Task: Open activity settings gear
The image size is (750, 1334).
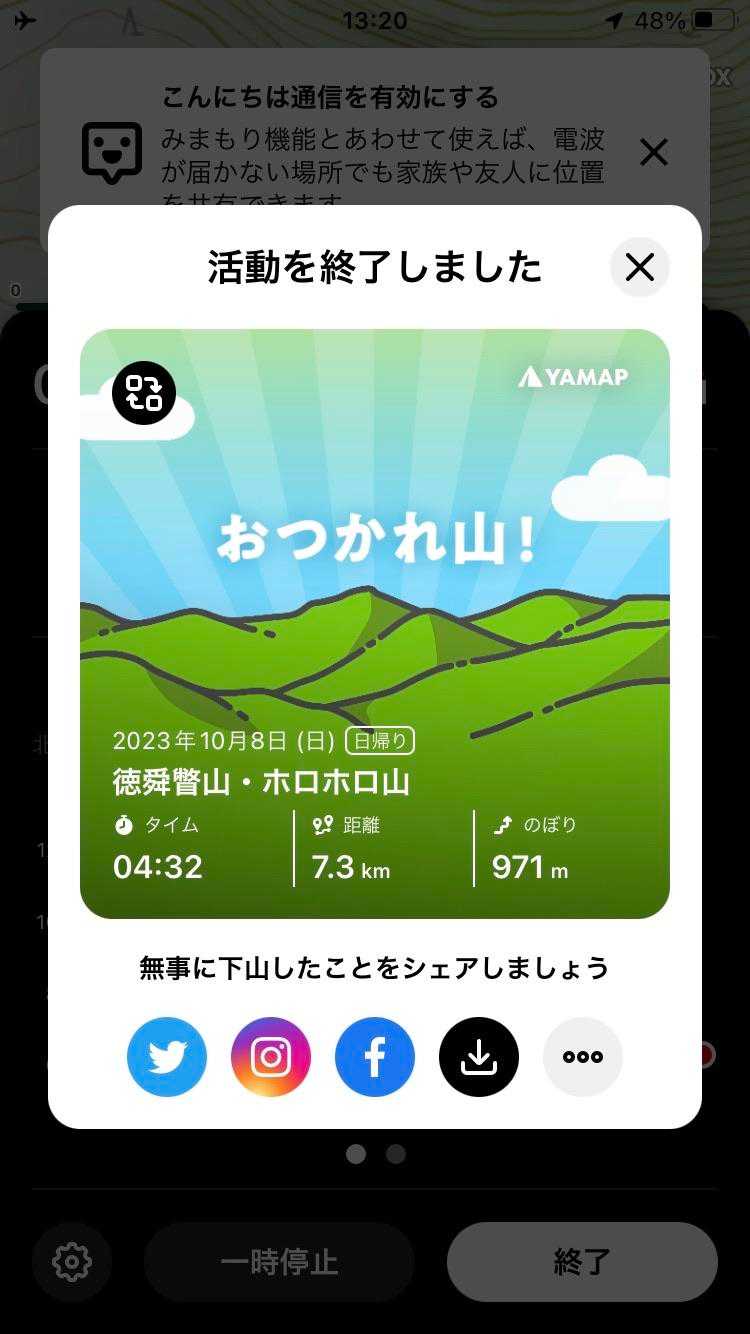Action: 72,1262
